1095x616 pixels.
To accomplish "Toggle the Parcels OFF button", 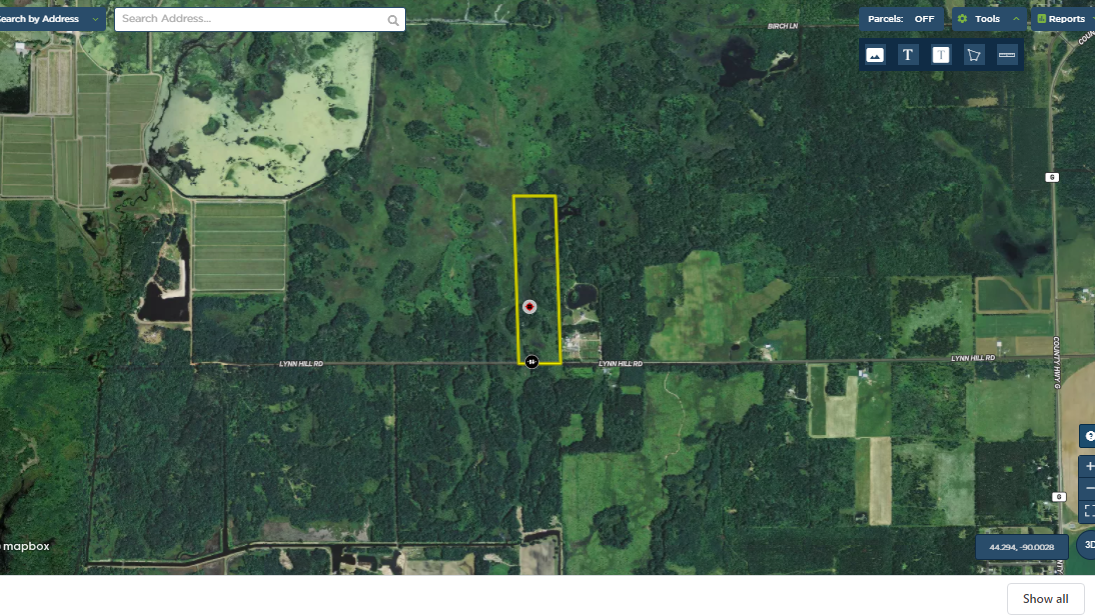I will click(x=901, y=19).
